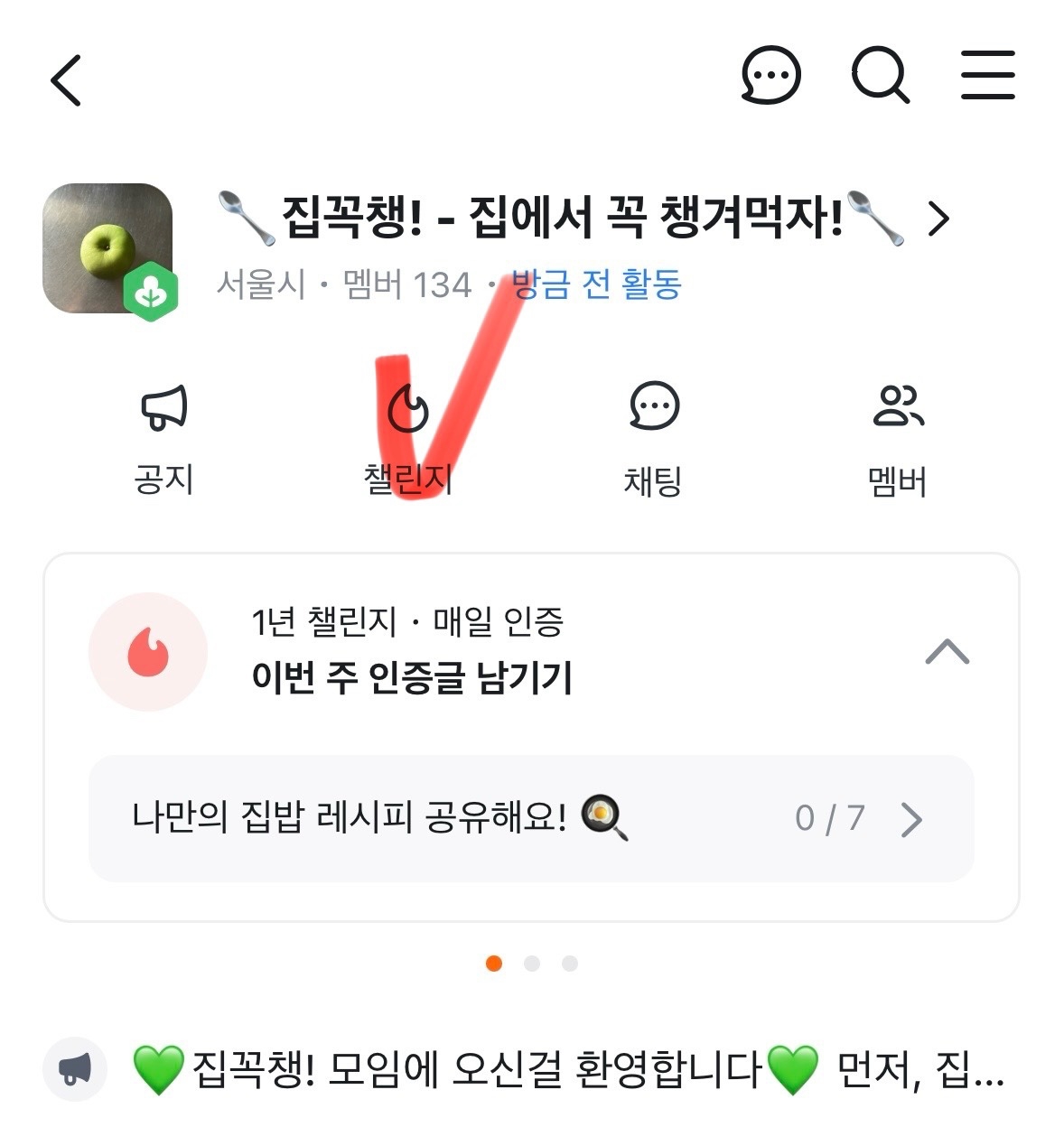Open the hamburger menu
Viewport: 1064px width, 1127px height.
click(987, 76)
